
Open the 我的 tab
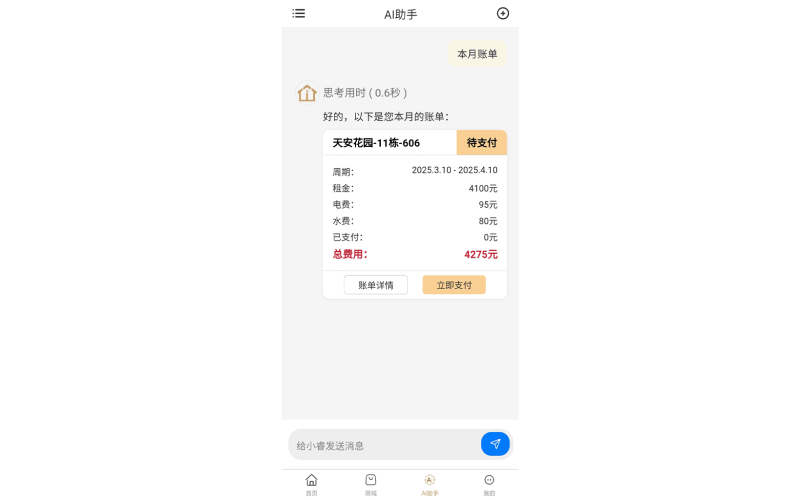click(x=489, y=484)
